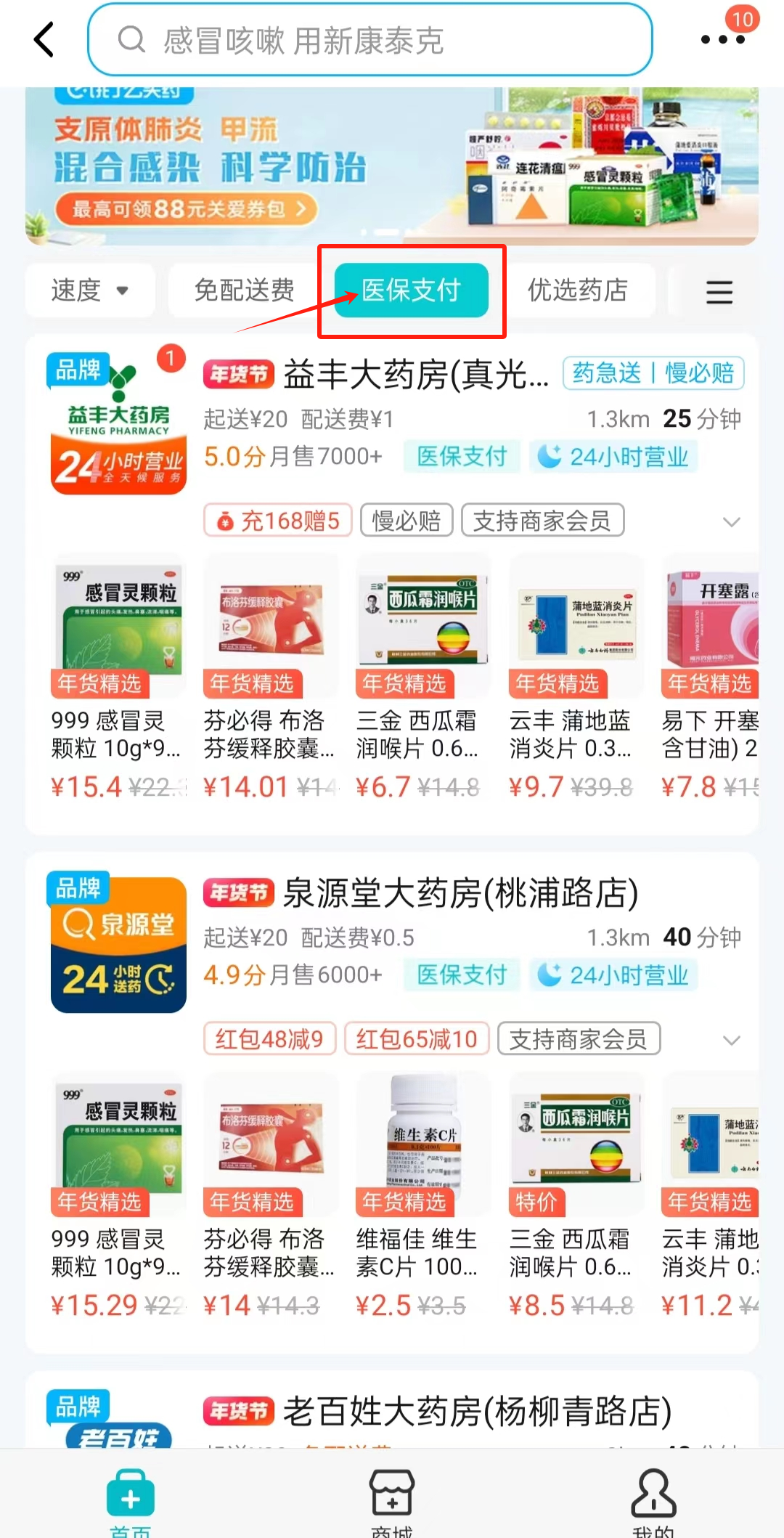Open the 88元关爱券包 banner

[187, 210]
